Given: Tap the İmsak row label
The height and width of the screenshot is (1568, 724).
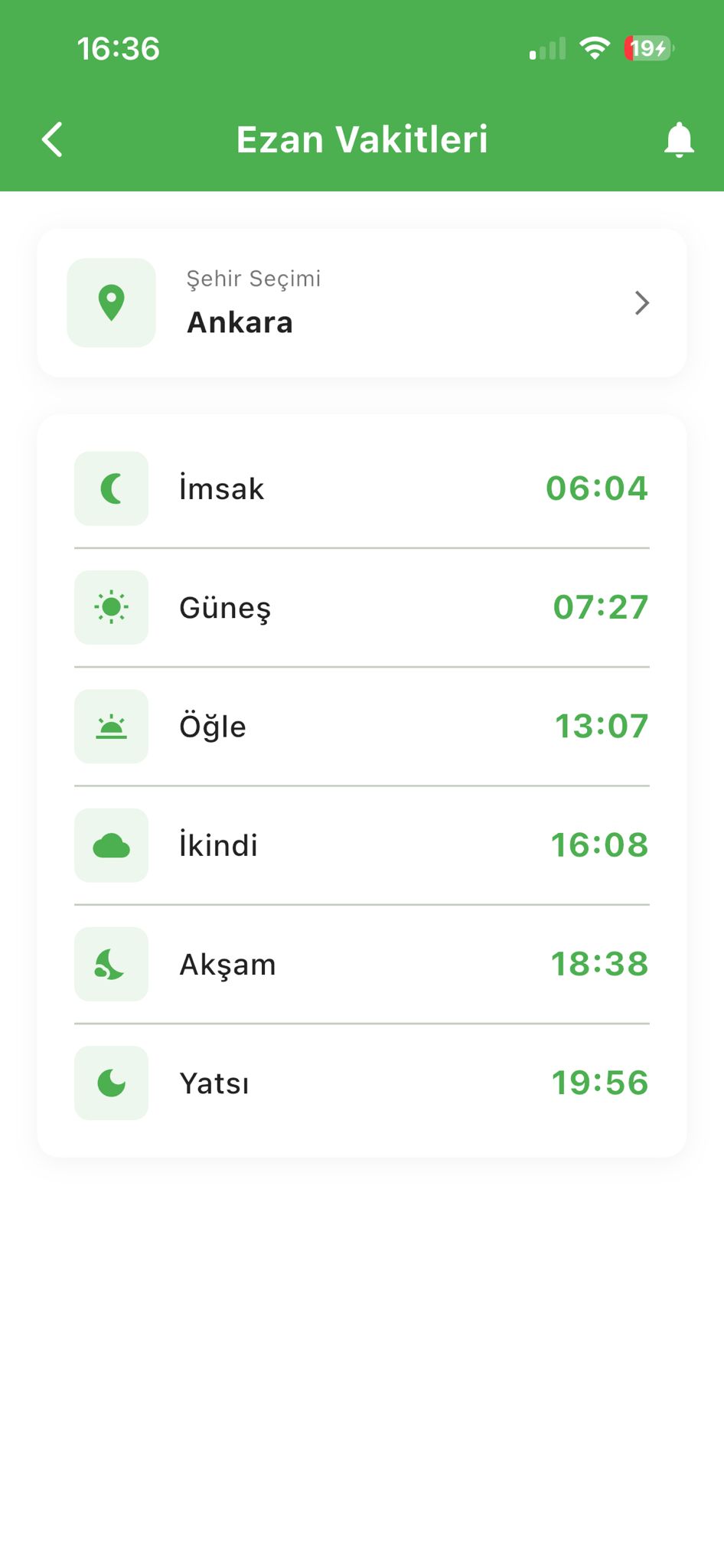Looking at the screenshot, I should coord(220,488).
